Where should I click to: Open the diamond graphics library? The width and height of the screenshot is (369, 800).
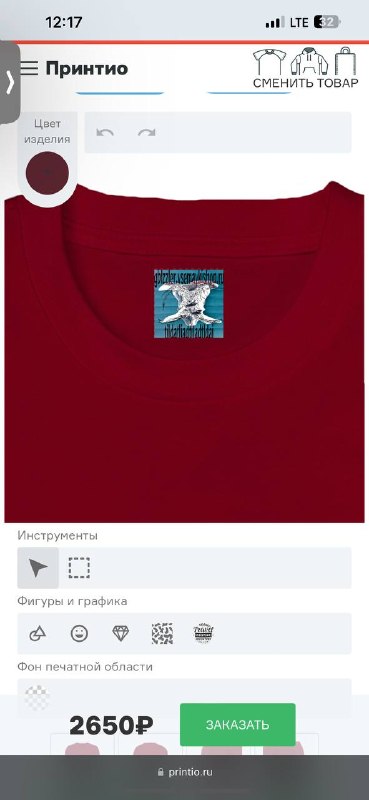click(x=120, y=634)
